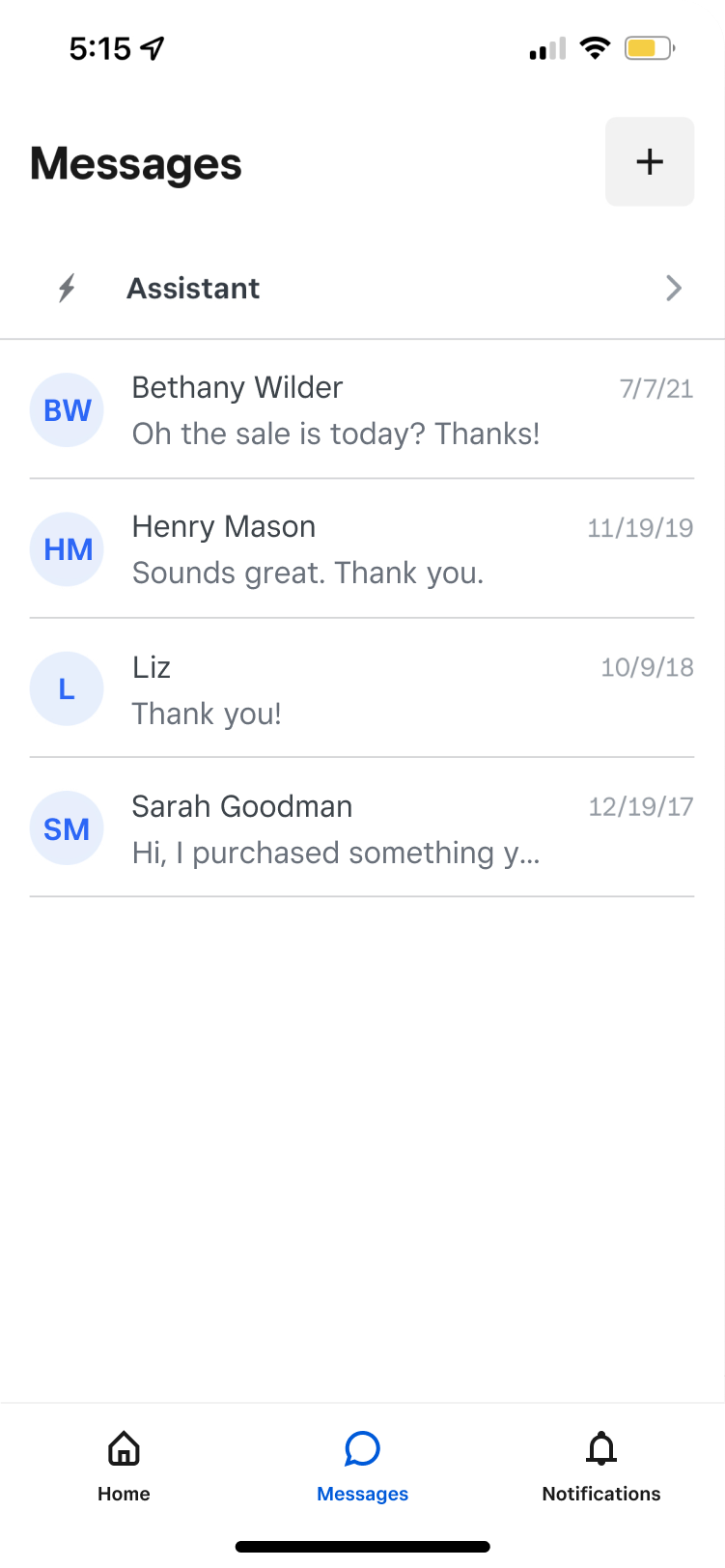View the message thread from Liz
The width and height of the screenshot is (725, 1568).
pyautogui.click(x=362, y=688)
